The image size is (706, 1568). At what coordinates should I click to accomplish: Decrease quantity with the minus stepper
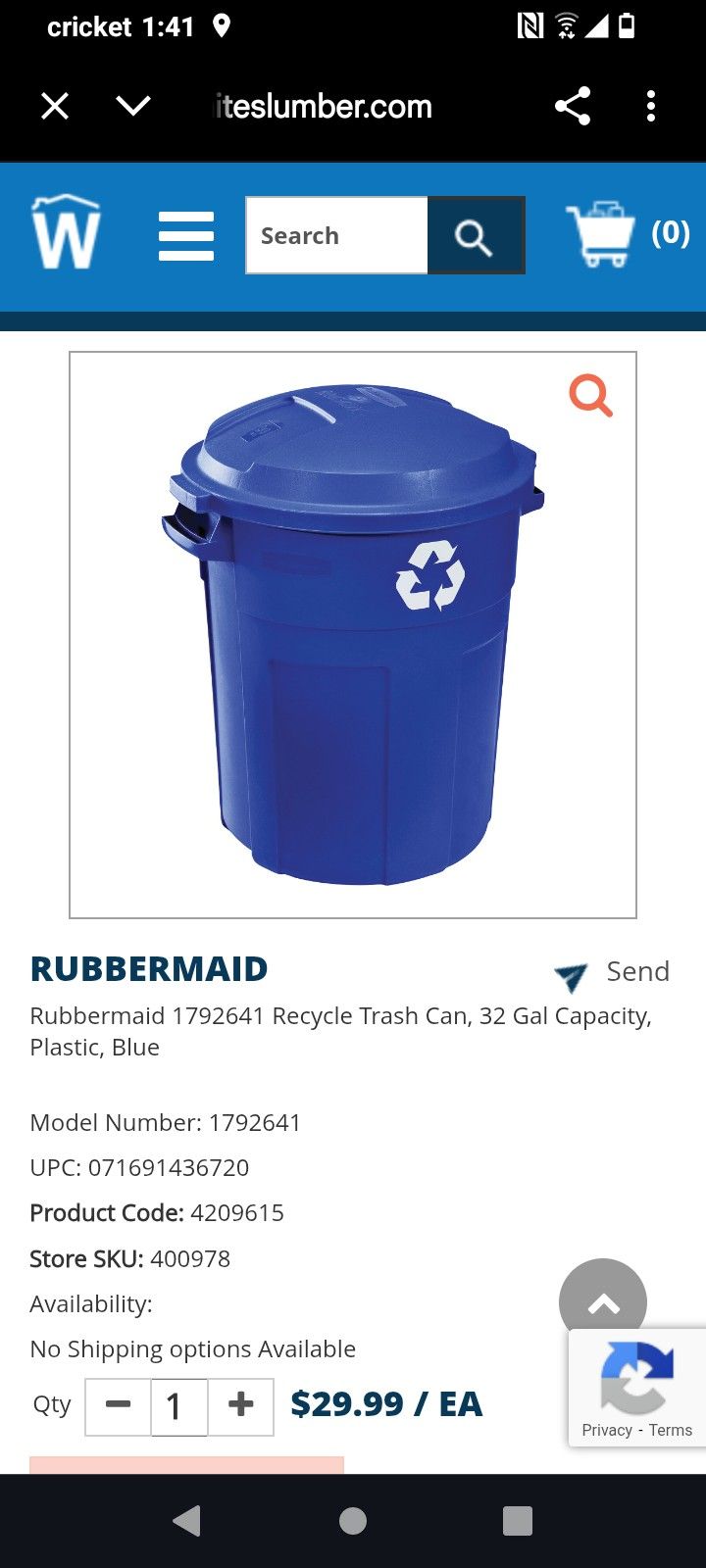(117, 1405)
